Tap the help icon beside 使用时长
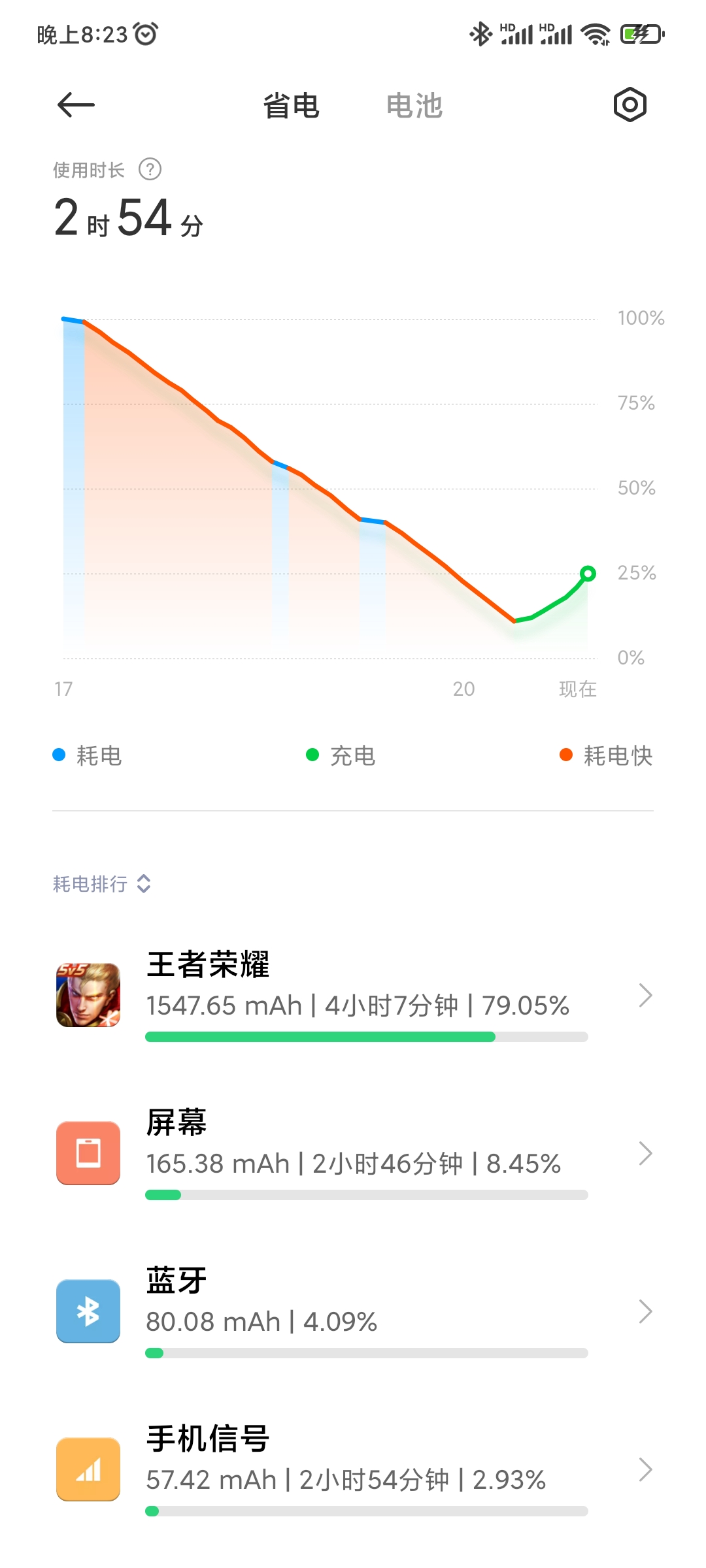This screenshot has height=1568, width=706. [x=150, y=169]
